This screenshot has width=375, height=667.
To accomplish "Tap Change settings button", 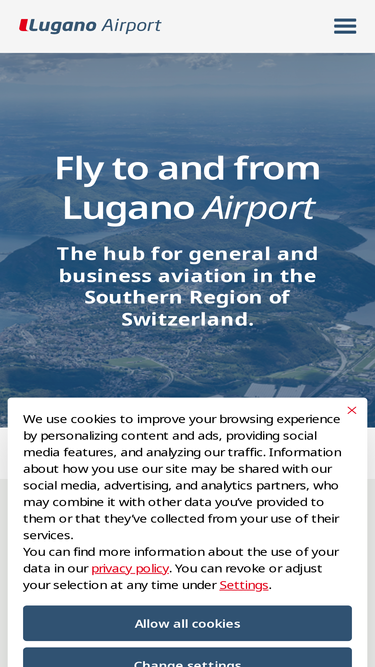I will pos(188,657).
